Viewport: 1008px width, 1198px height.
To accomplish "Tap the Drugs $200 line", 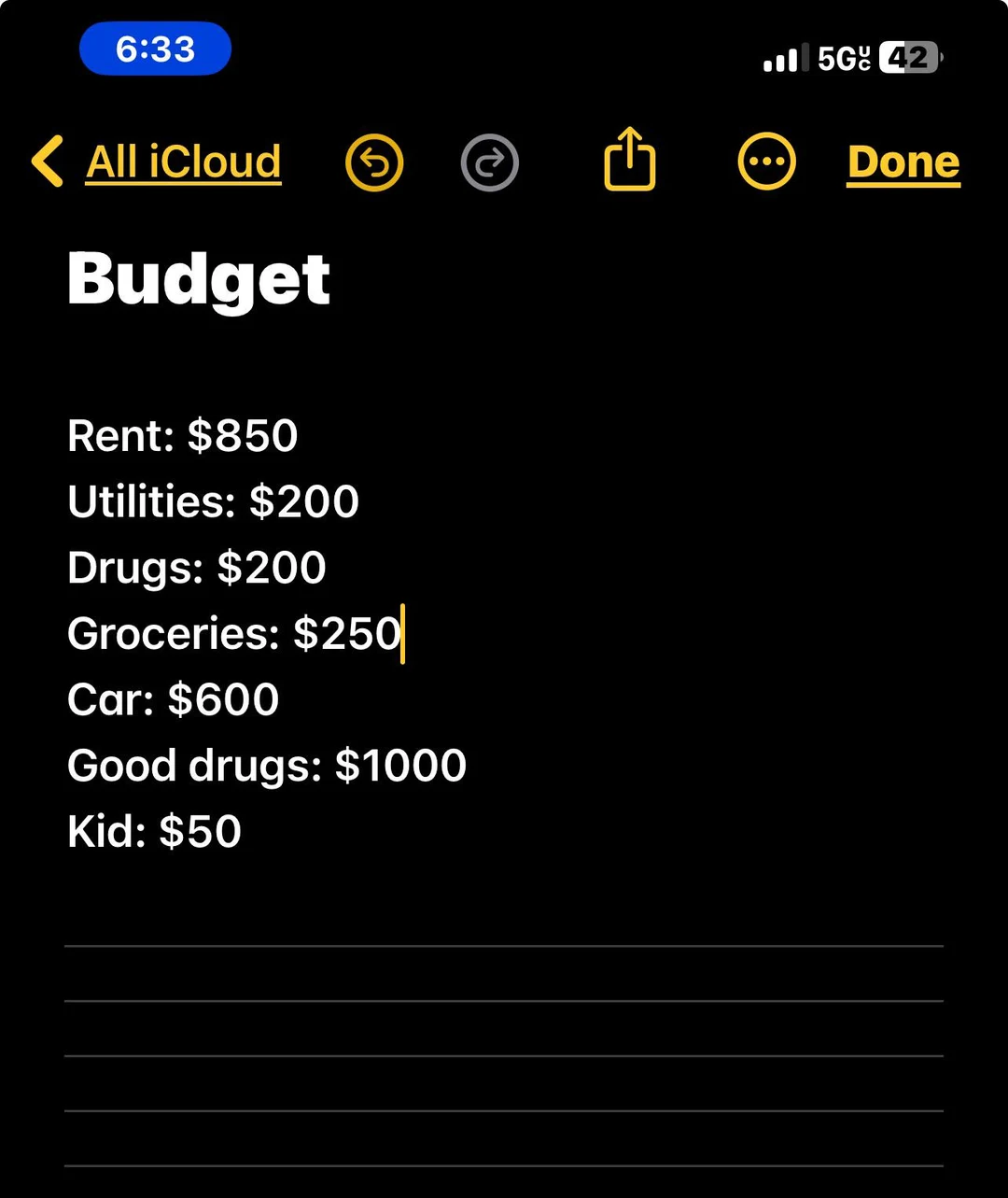I will point(196,567).
